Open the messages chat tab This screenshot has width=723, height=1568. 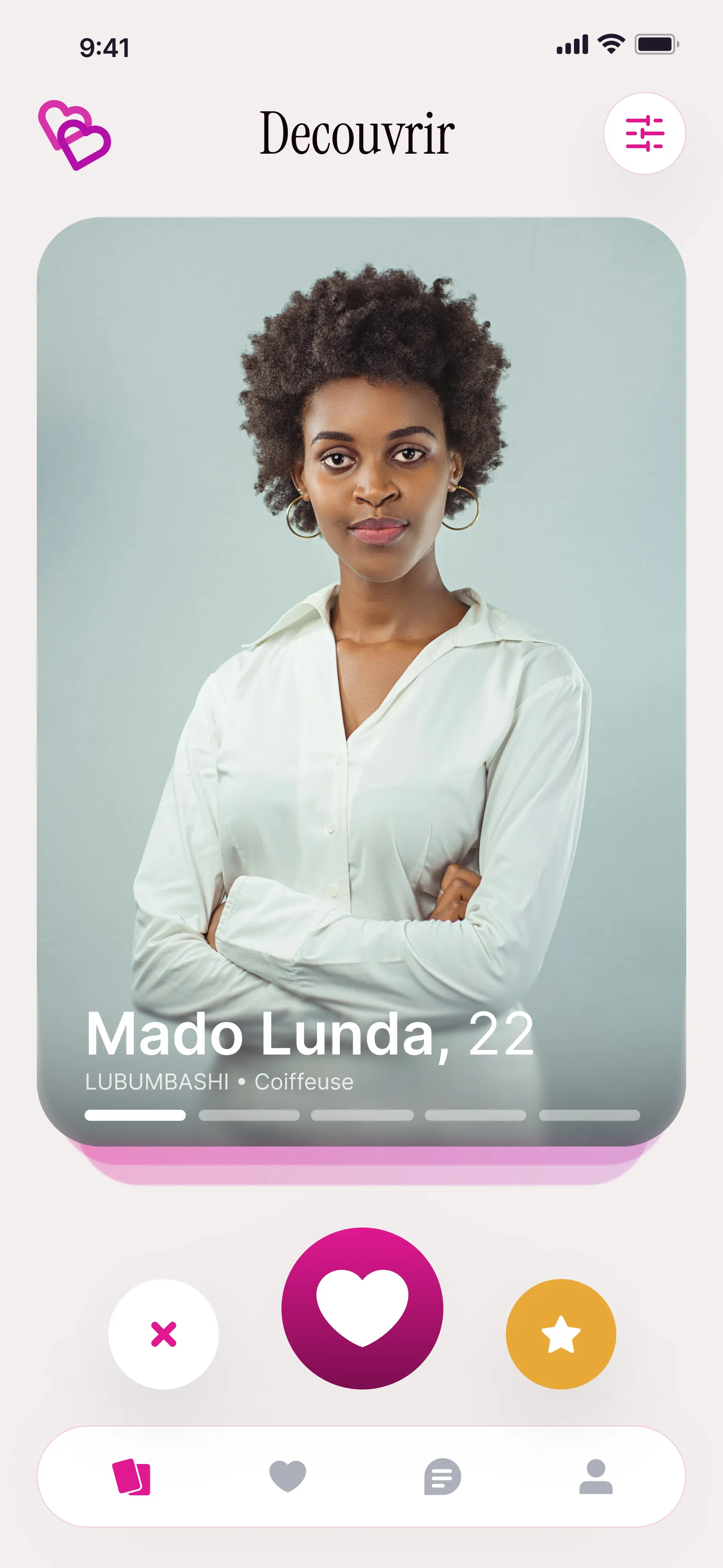(x=442, y=1476)
